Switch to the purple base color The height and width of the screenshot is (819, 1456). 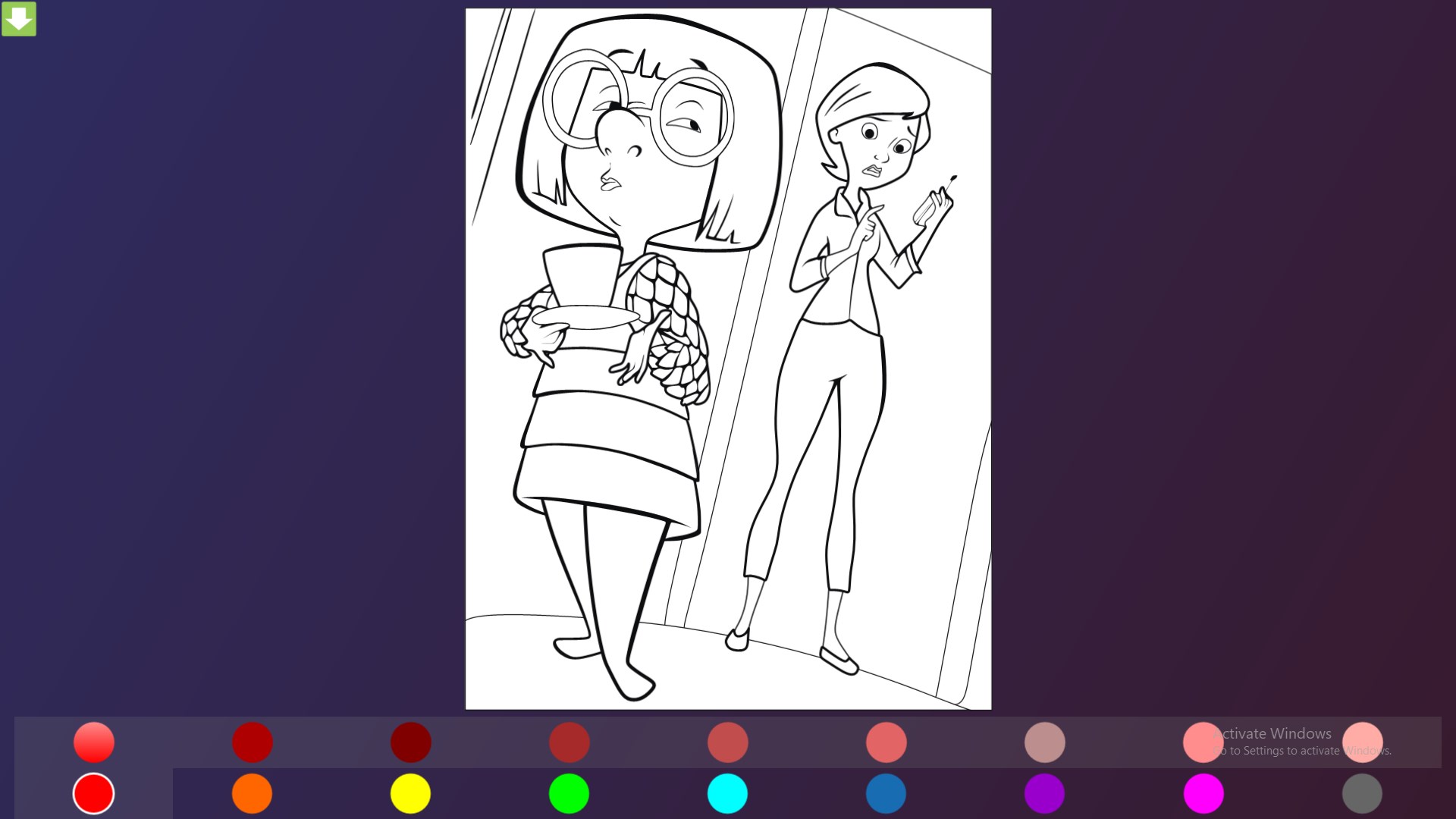(1045, 793)
